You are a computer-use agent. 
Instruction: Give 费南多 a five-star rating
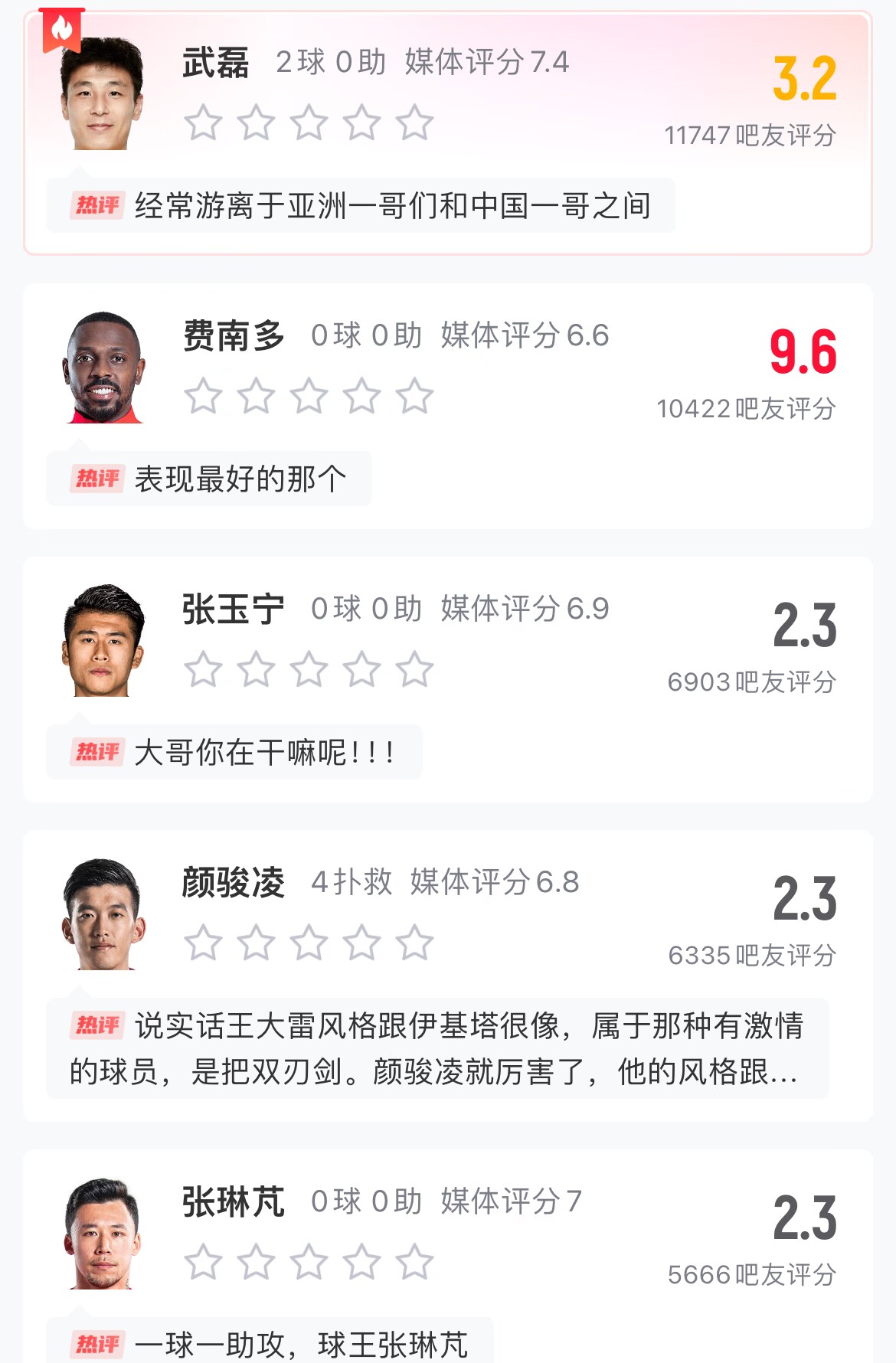[x=414, y=396]
